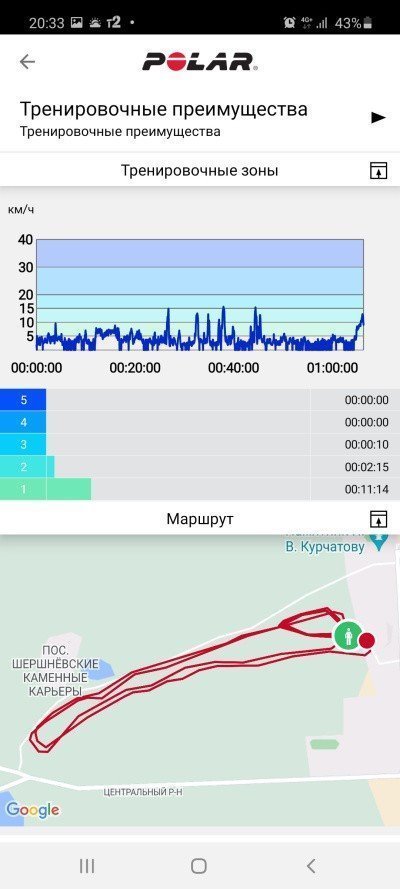Tap the system home button

[199, 865]
